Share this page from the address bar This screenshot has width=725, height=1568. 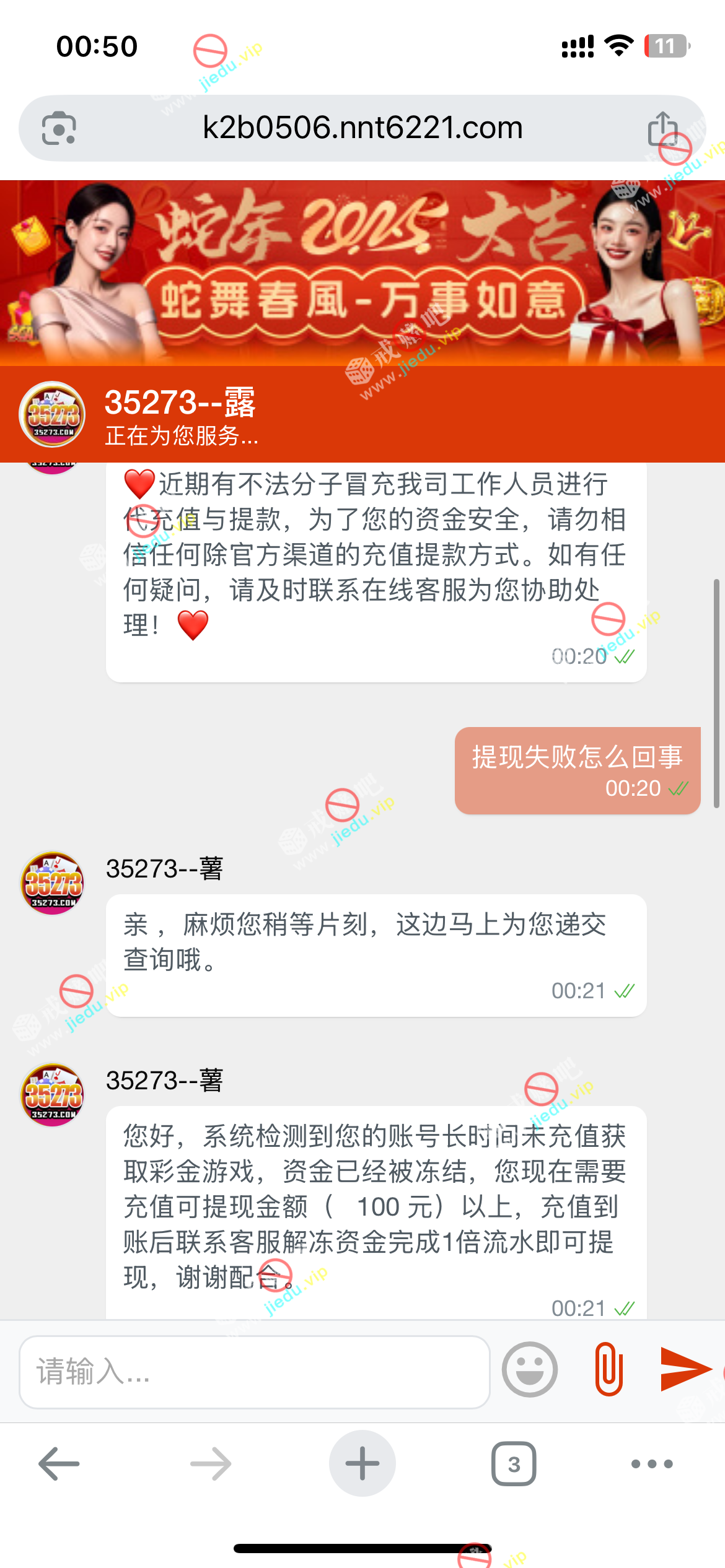pos(663,128)
